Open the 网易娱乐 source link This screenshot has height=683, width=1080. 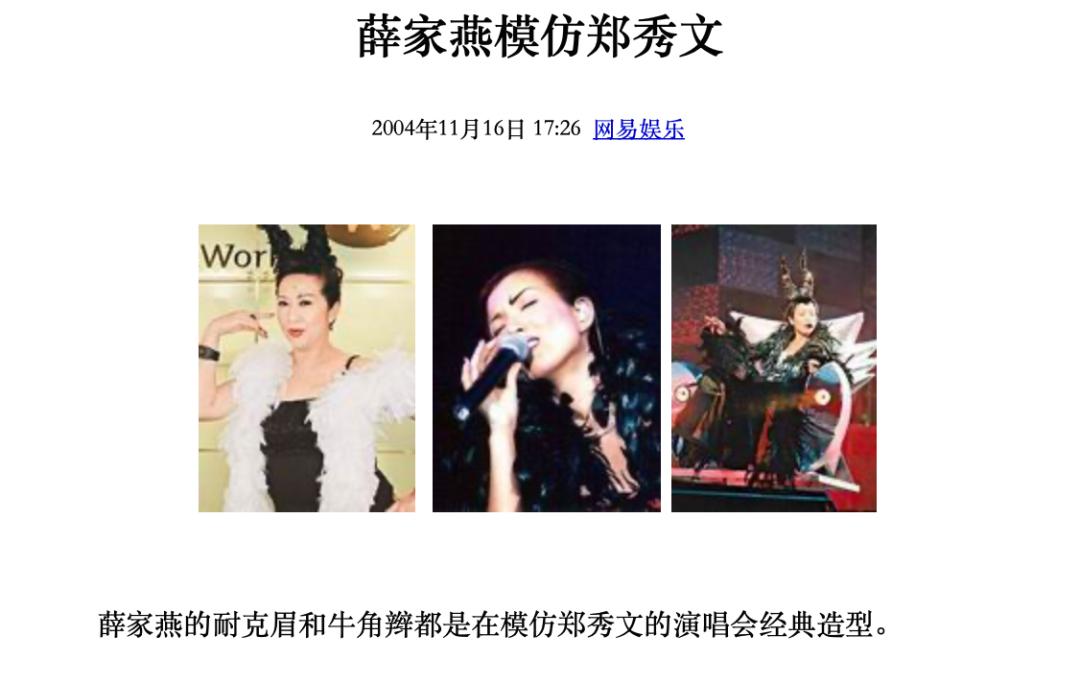pyautogui.click(x=638, y=129)
